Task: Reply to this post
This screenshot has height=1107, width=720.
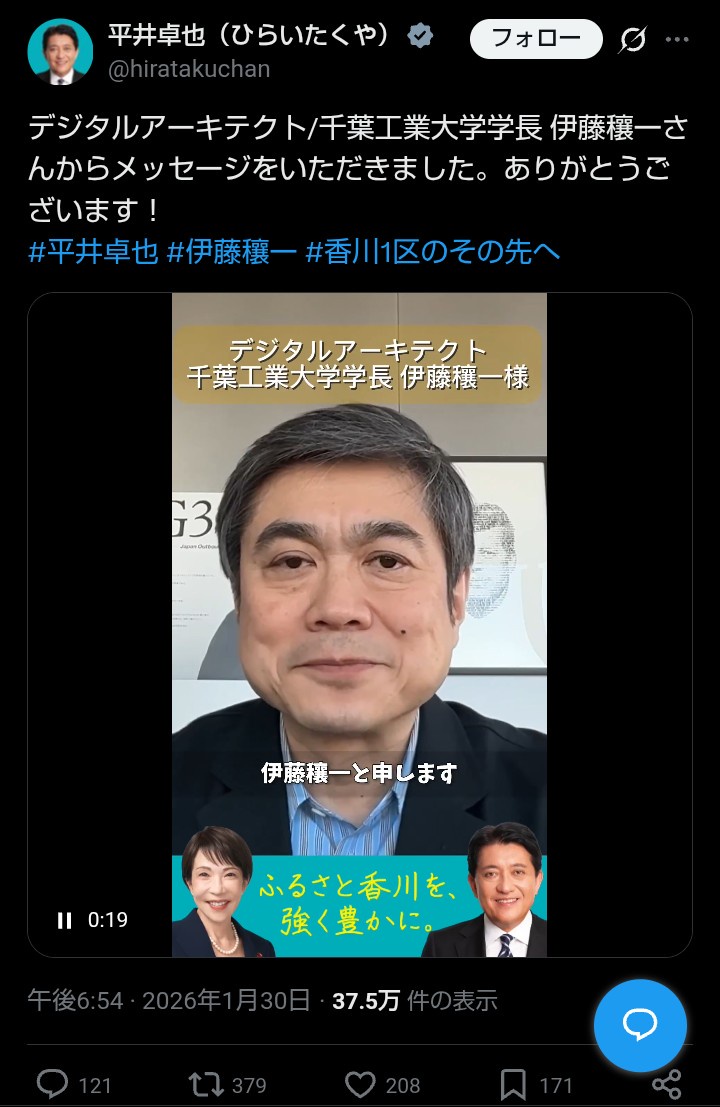Action: tap(52, 1084)
